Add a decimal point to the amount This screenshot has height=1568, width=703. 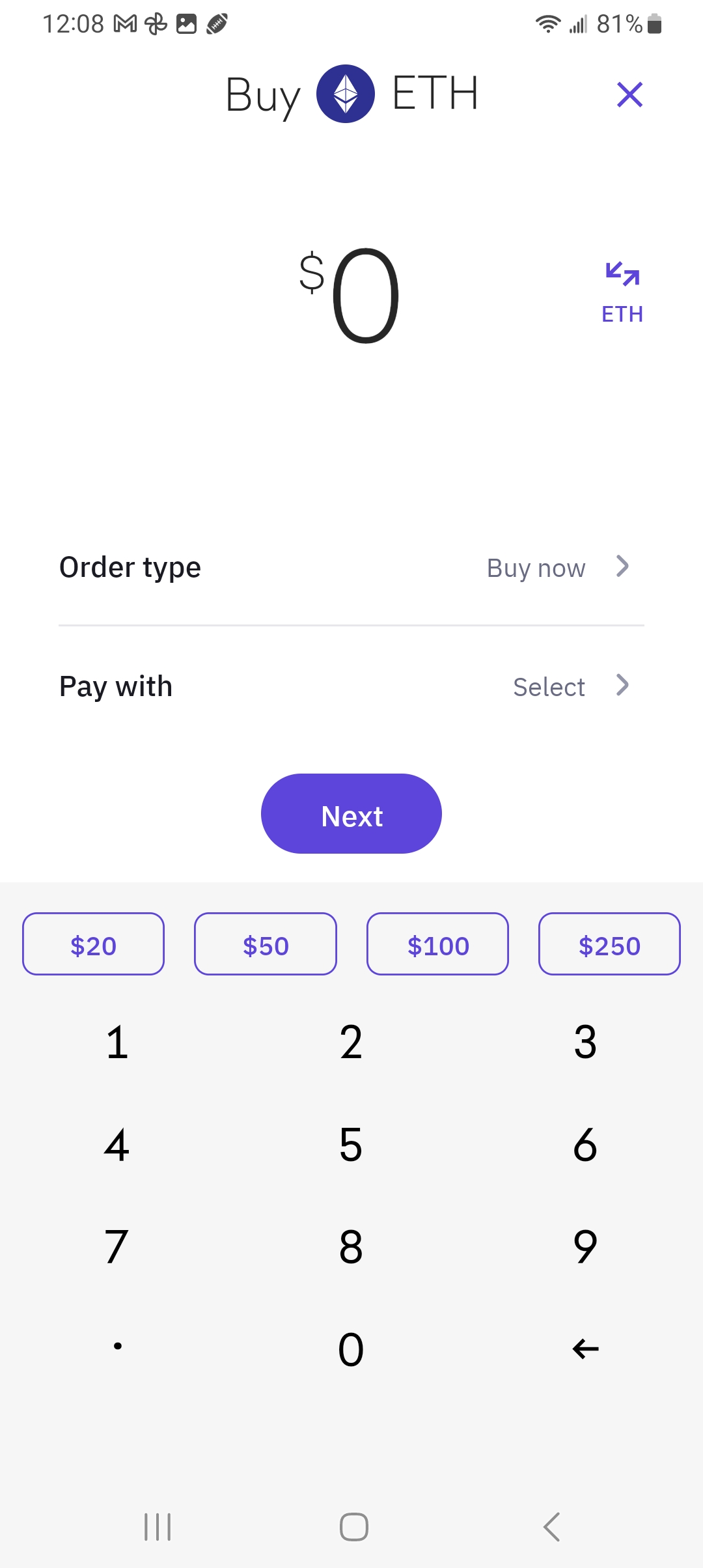pos(117,1347)
